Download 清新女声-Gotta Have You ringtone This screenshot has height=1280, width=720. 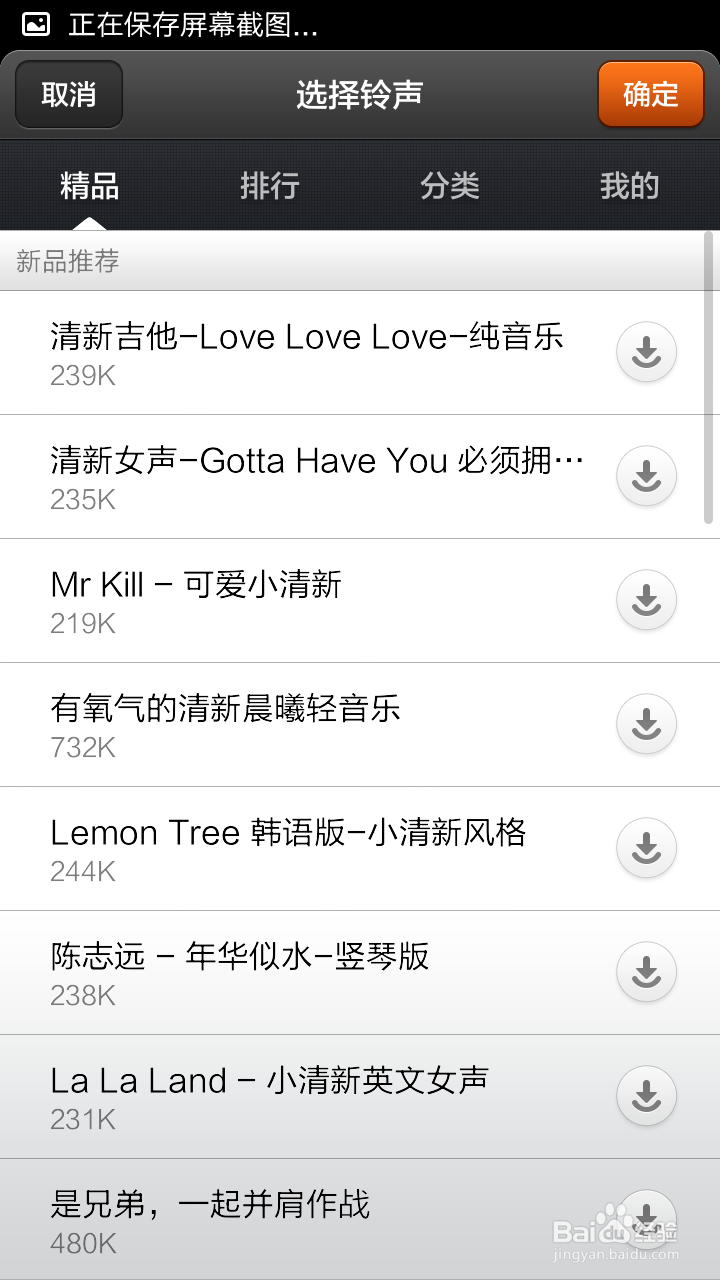[647, 477]
